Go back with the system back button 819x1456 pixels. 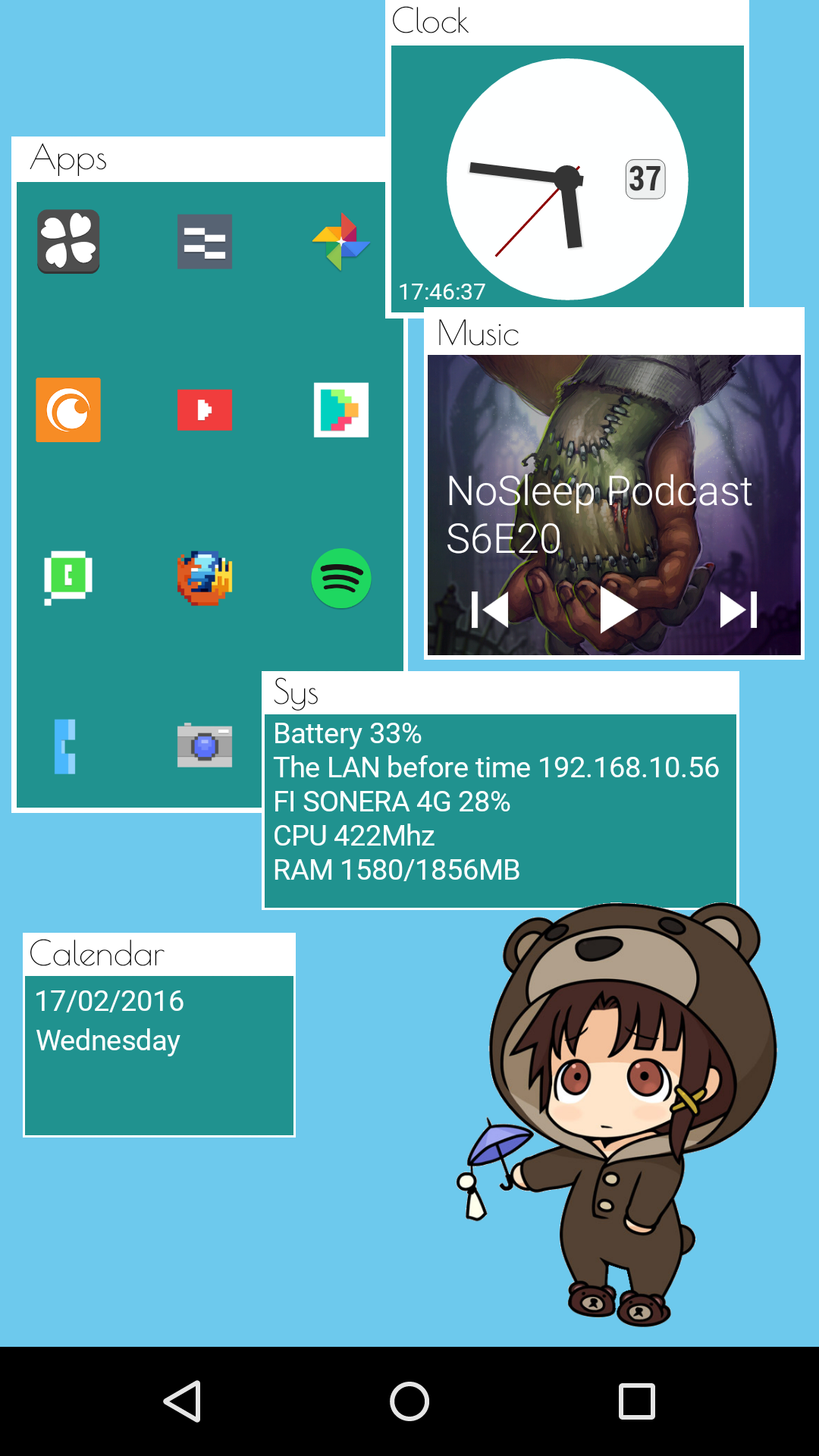pyautogui.click(x=182, y=1401)
